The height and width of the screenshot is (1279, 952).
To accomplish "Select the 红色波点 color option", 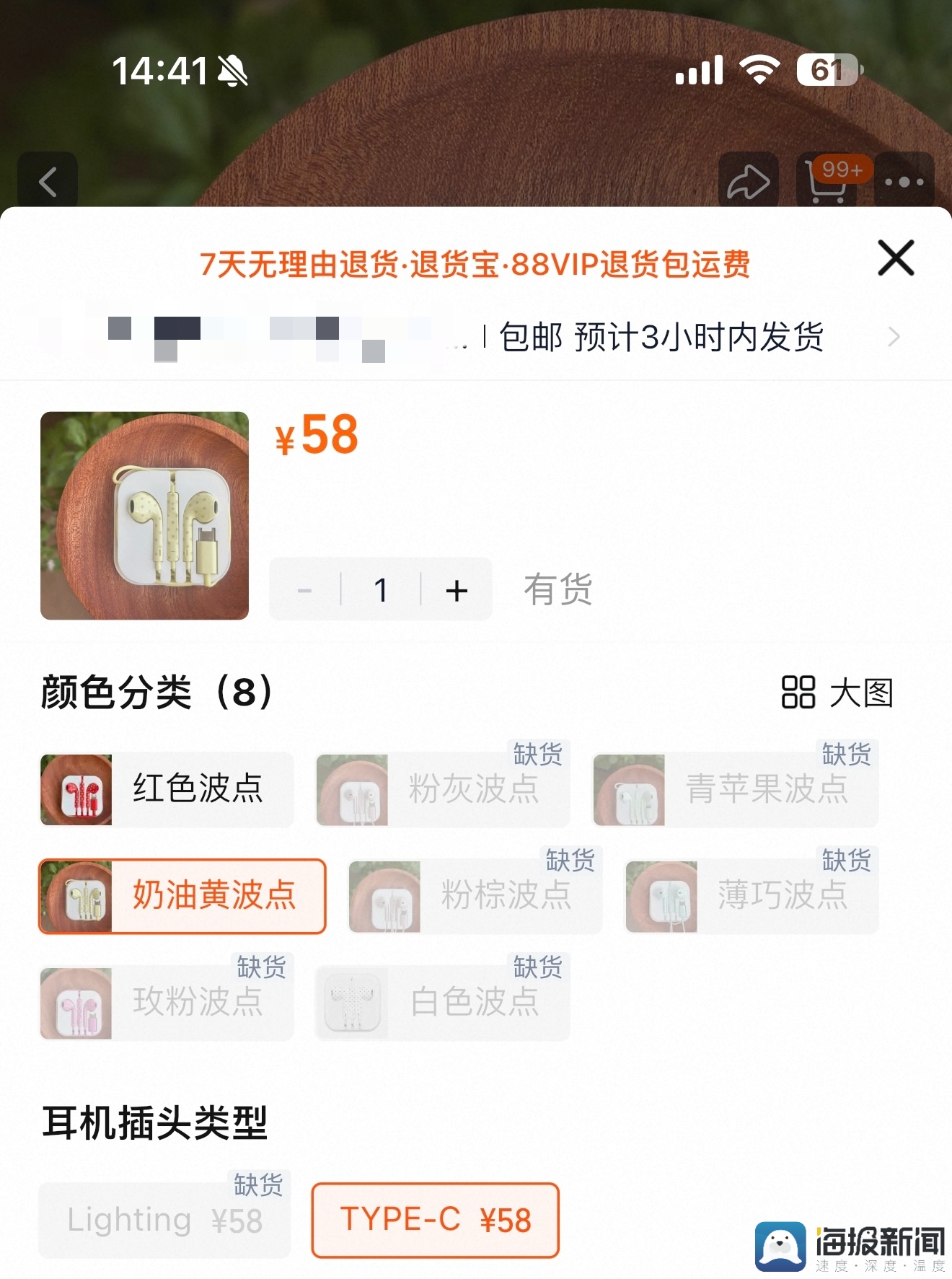I will pos(167,790).
